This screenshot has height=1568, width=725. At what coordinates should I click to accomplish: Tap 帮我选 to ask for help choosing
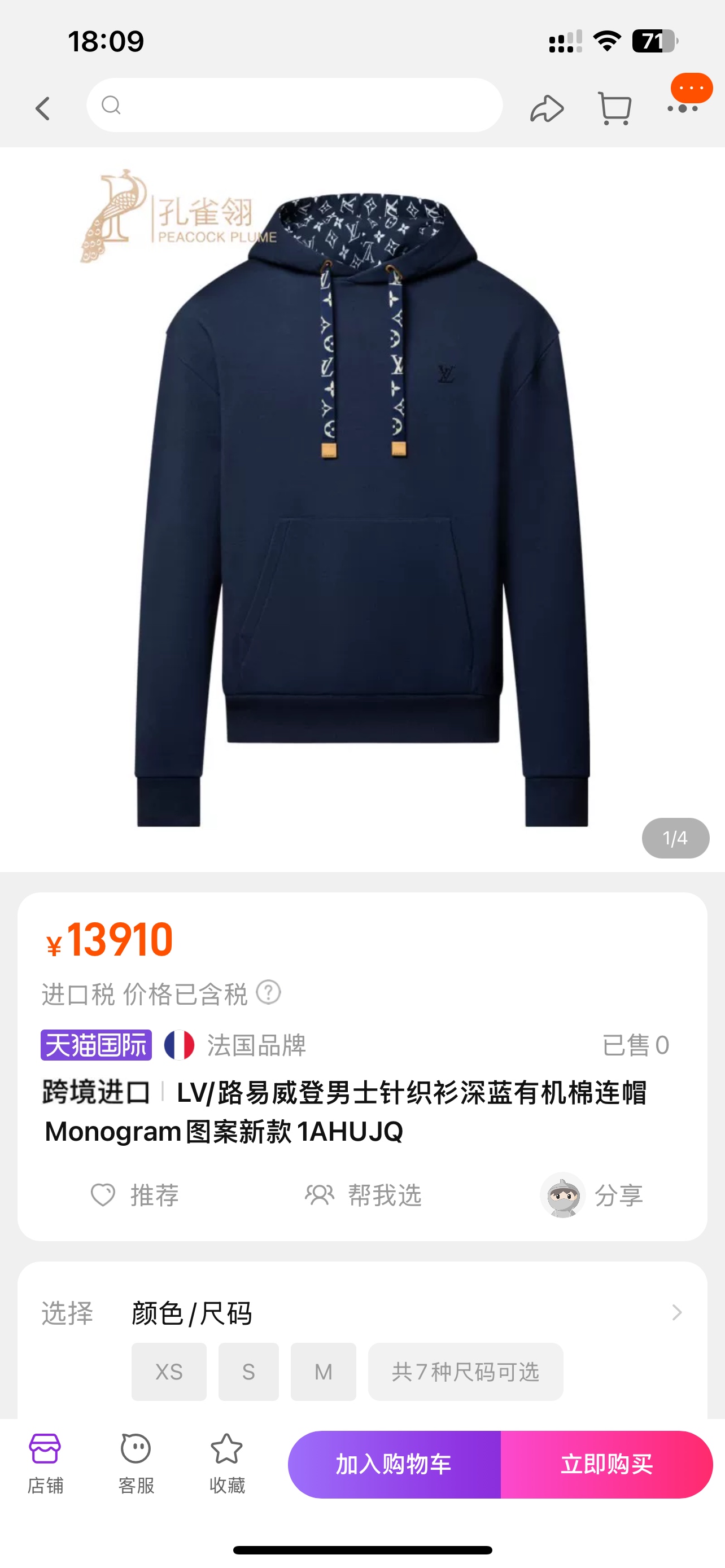pos(364,1195)
